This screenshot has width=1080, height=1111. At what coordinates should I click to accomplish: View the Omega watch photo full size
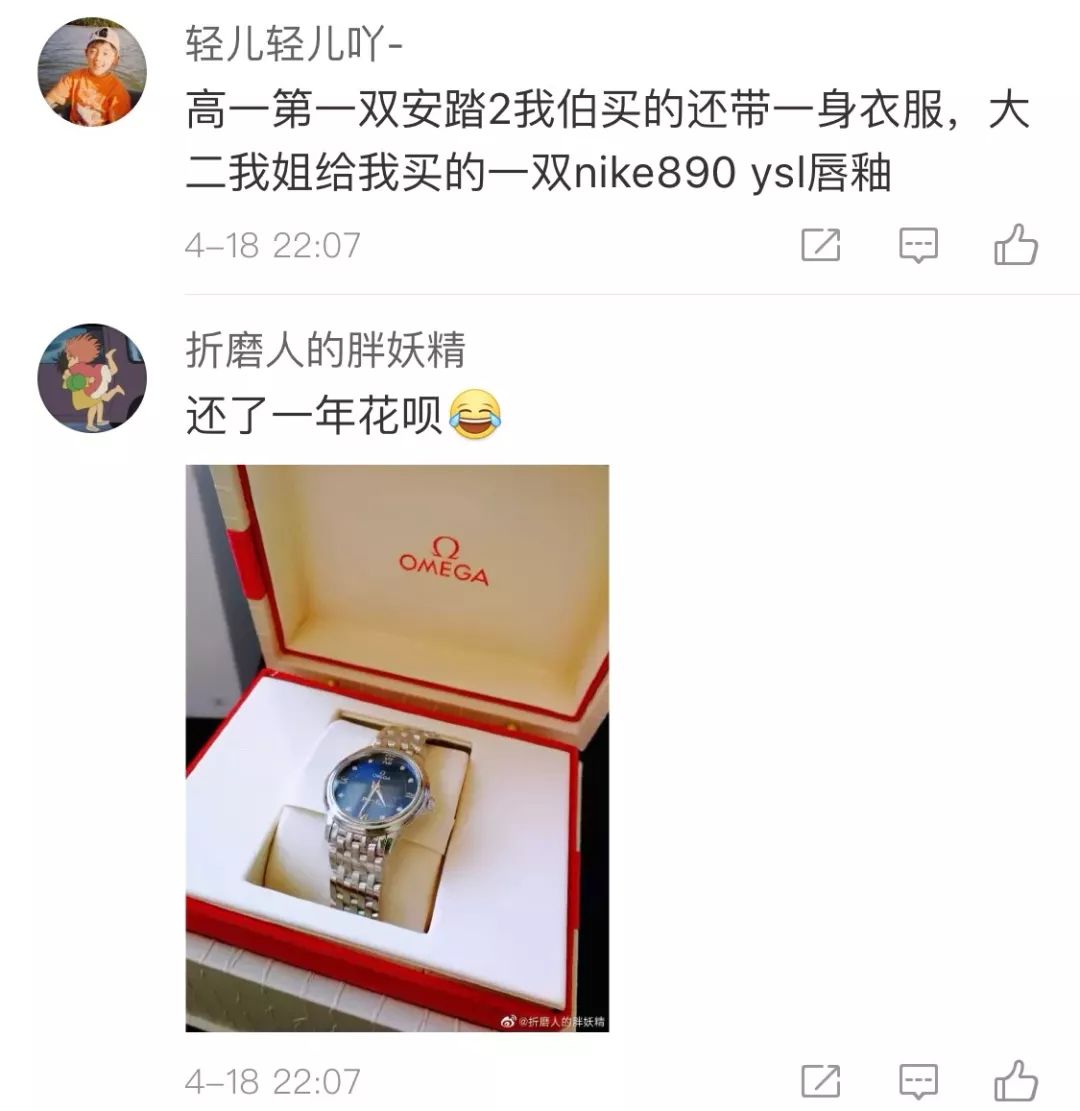point(397,747)
